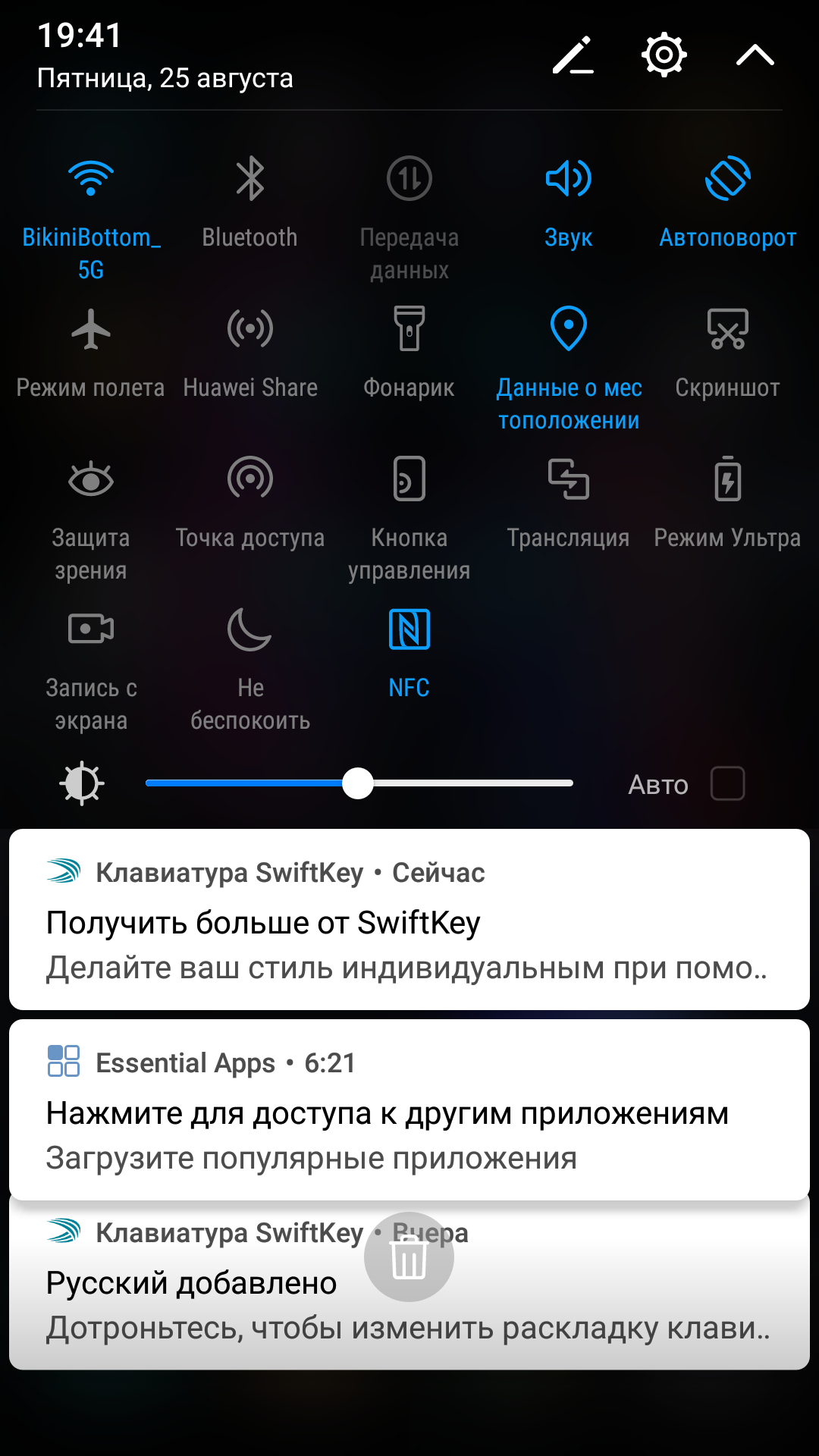Toggle the BikiniBottom_5G Wi-Fi tile
This screenshot has height=1456, width=819.
91,180
